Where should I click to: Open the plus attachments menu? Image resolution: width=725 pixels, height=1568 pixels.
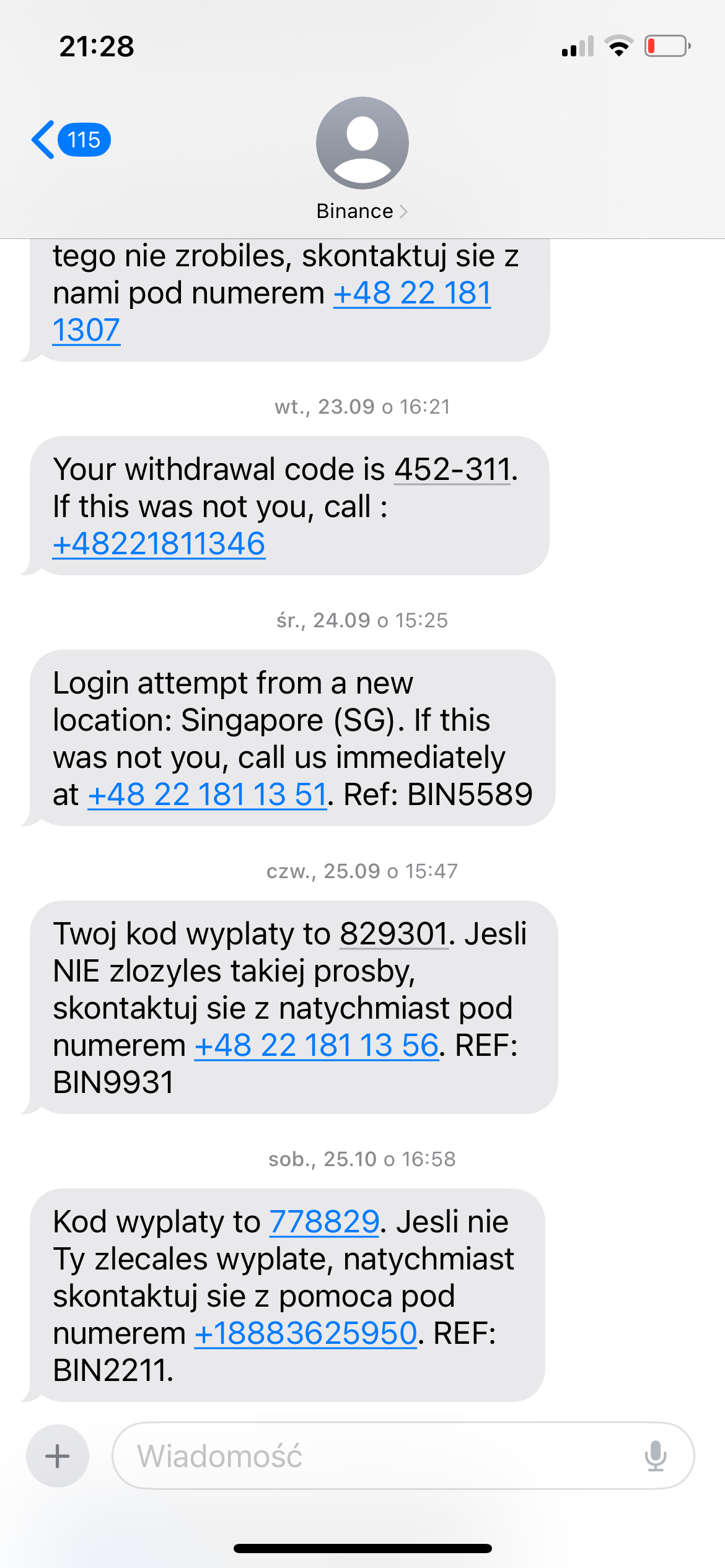[58, 1456]
